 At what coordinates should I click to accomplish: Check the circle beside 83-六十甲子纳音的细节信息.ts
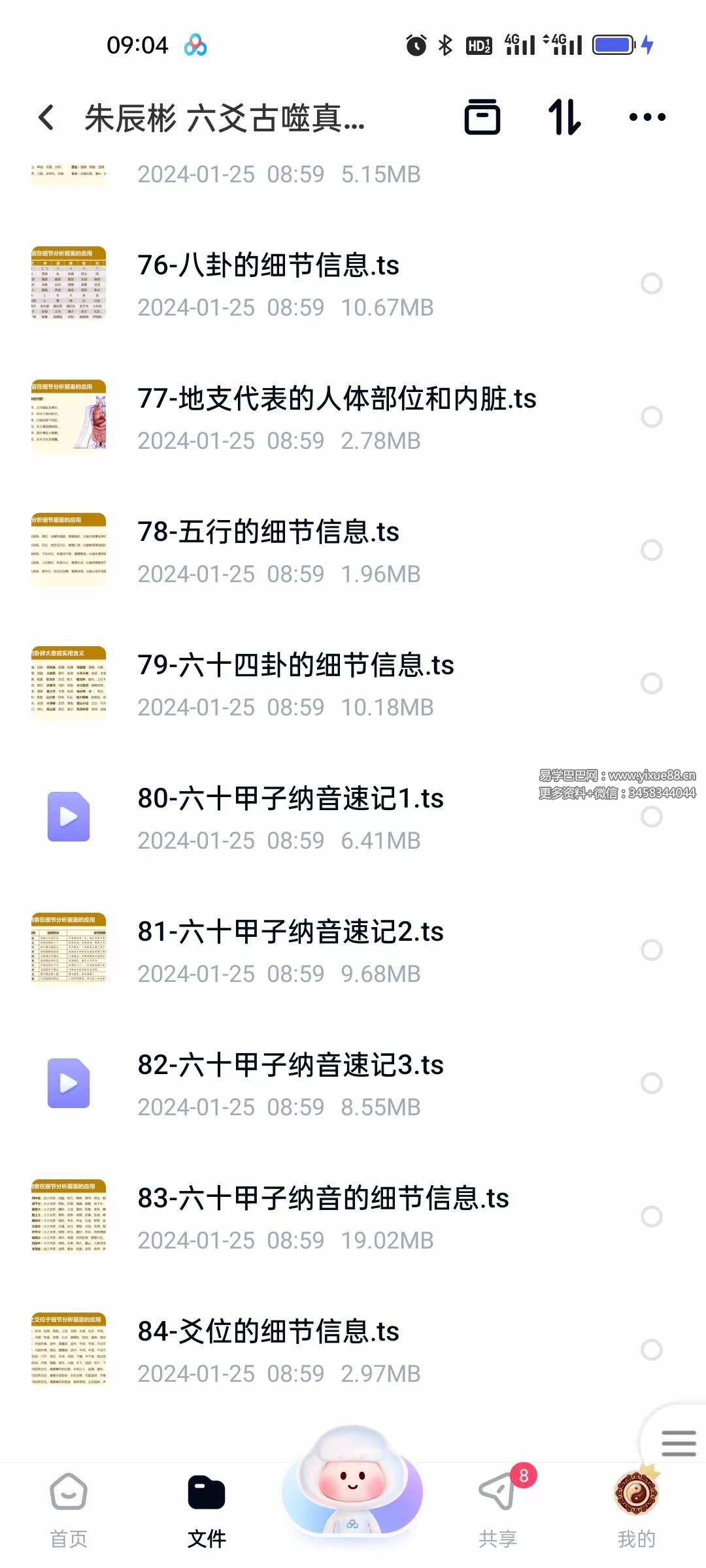coord(651,1217)
